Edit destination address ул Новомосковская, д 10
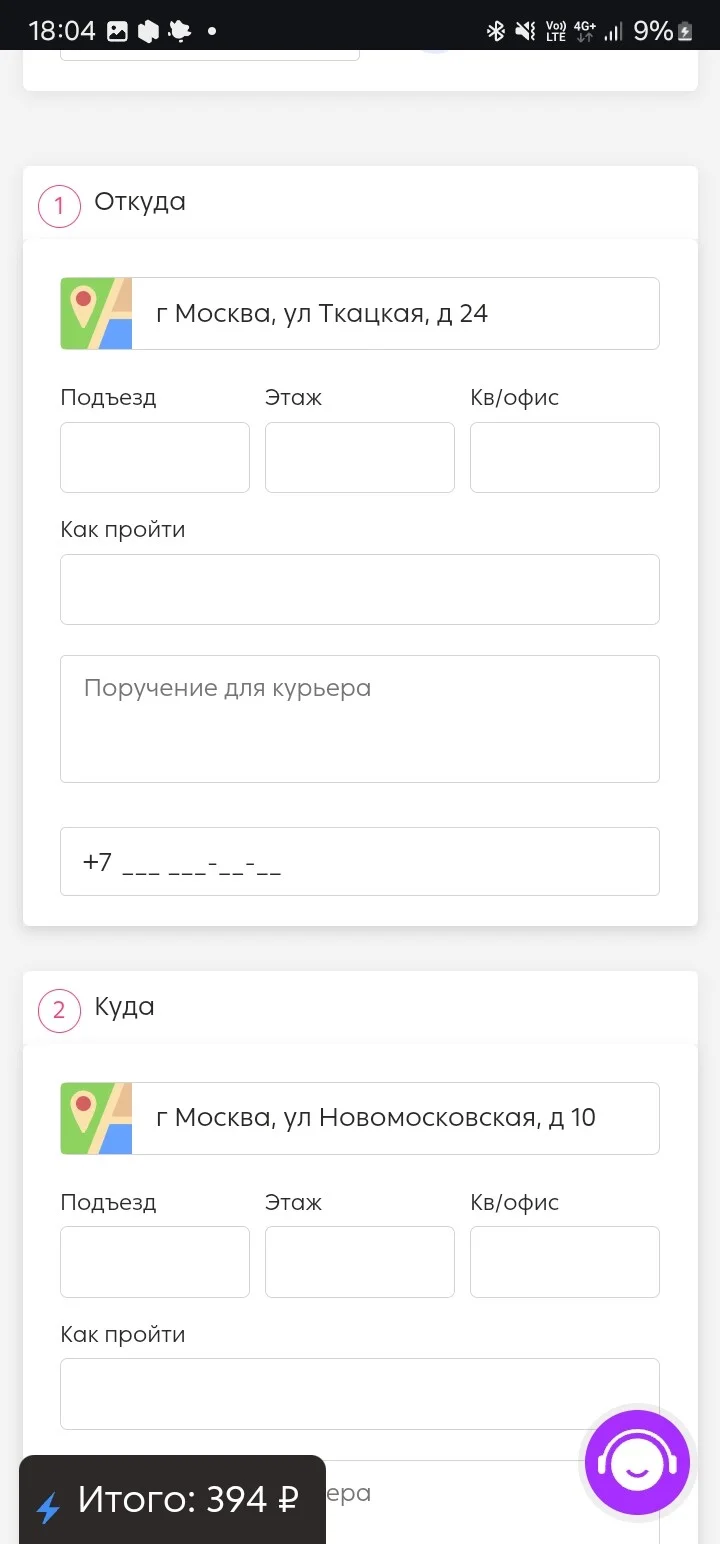Image resolution: width=720 pixels, height=1544 pixels. (x=395, y=1118)
